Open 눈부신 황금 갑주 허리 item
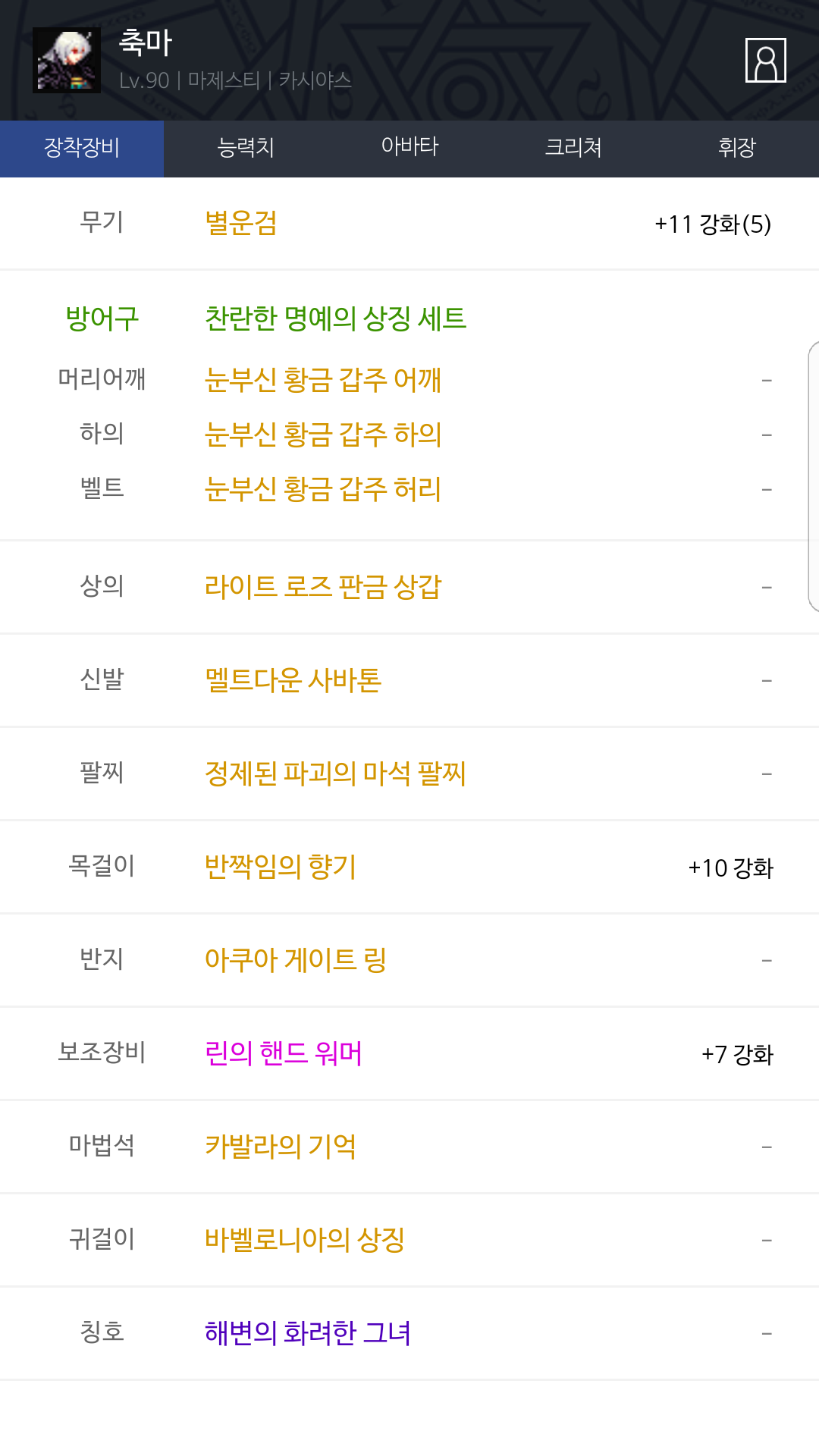This screenshot has height=1456, width=819. (x=323, y=488)
